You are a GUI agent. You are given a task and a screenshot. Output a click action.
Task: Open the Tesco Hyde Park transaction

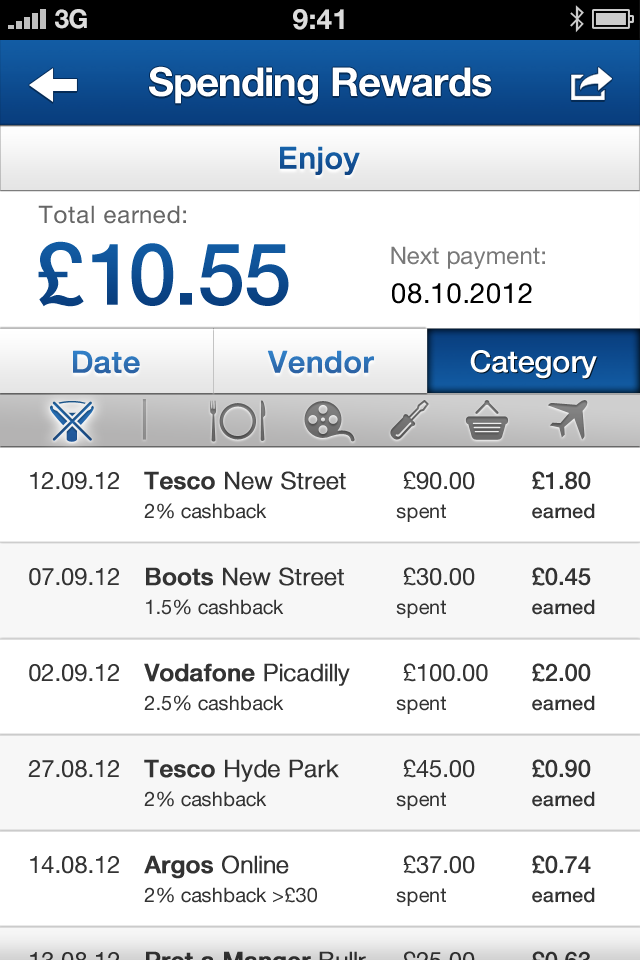pos(320,783)
